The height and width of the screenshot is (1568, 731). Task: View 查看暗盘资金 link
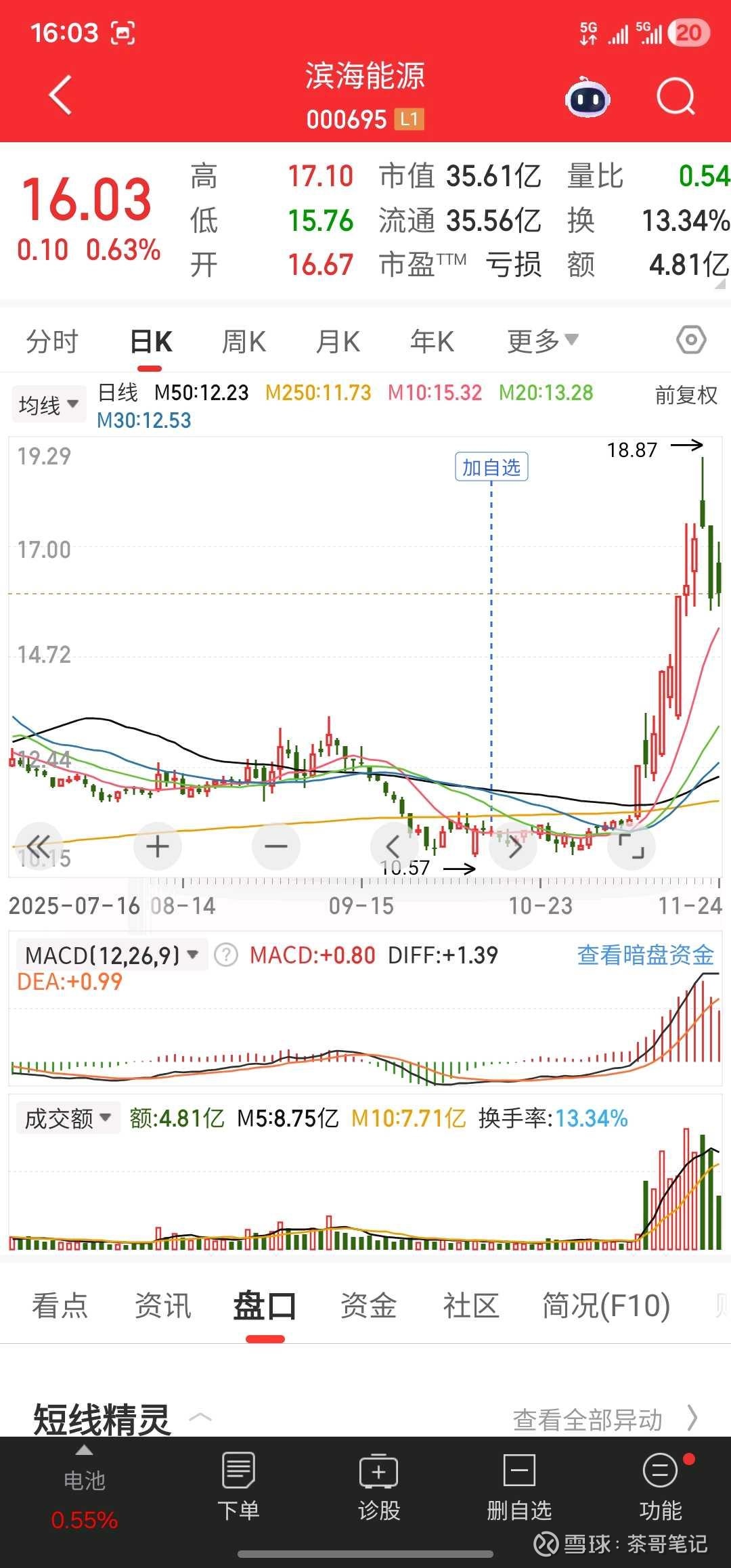645,955
